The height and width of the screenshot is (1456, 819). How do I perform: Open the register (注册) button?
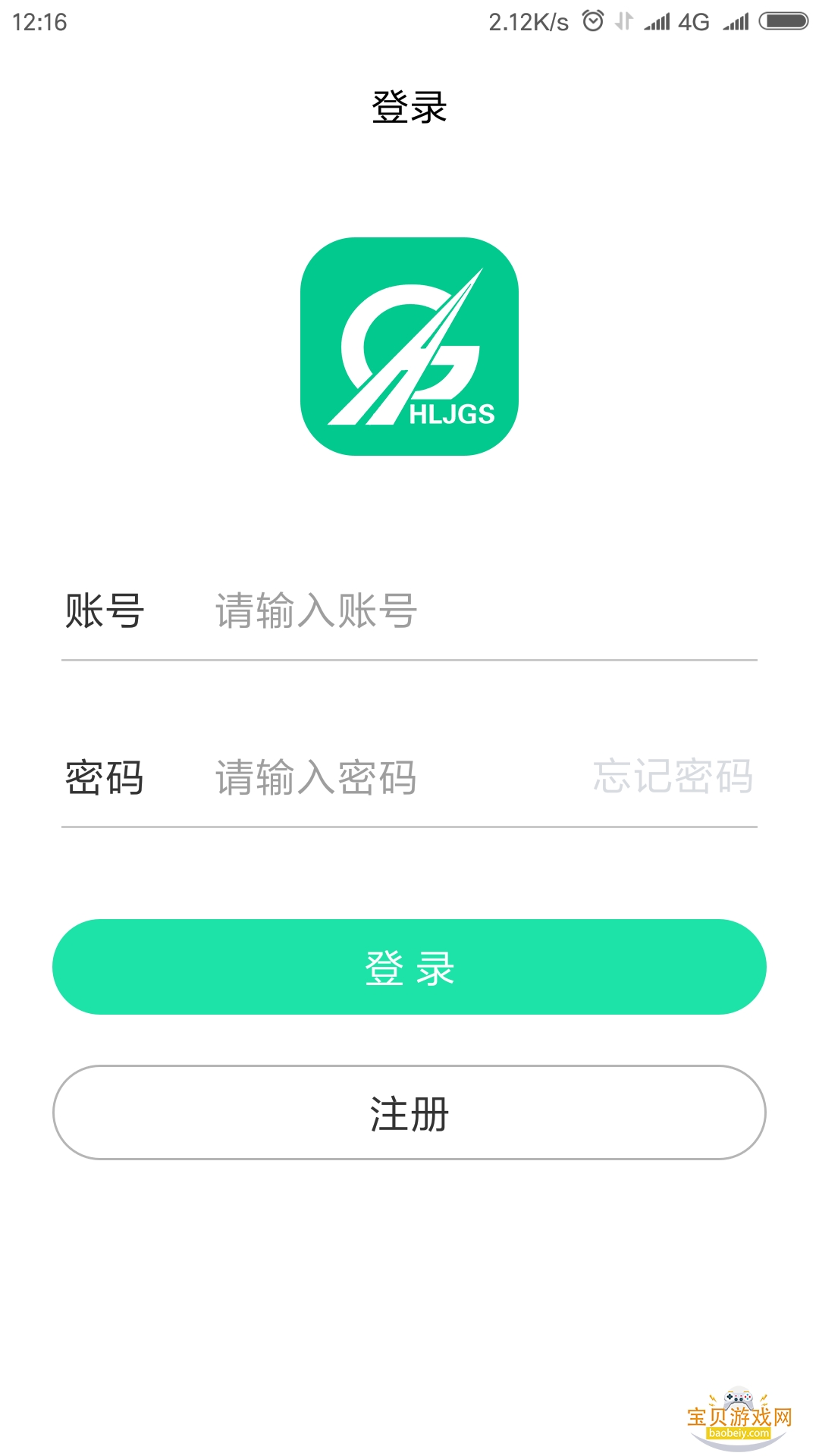(409, 1112)
